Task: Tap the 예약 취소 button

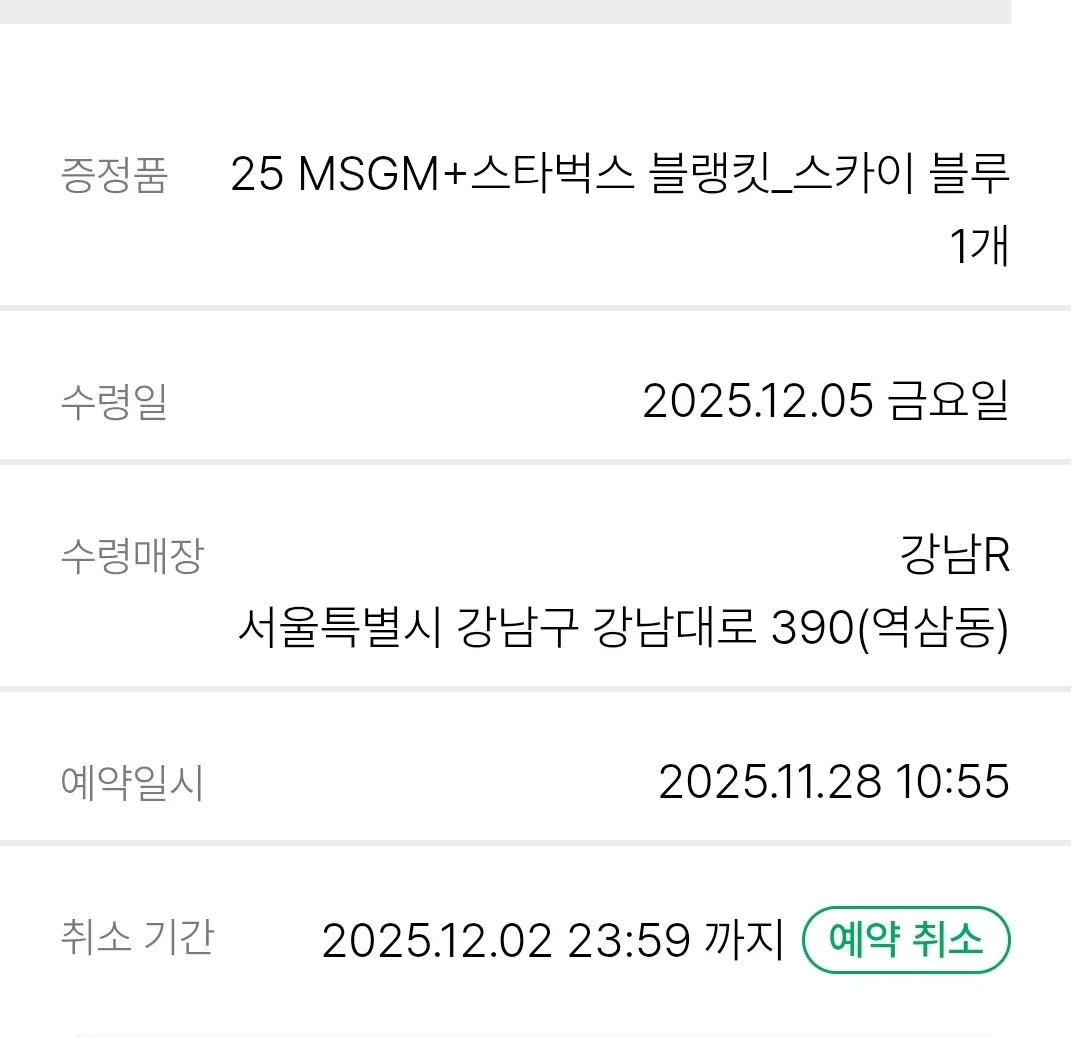Action: (906, 939)
